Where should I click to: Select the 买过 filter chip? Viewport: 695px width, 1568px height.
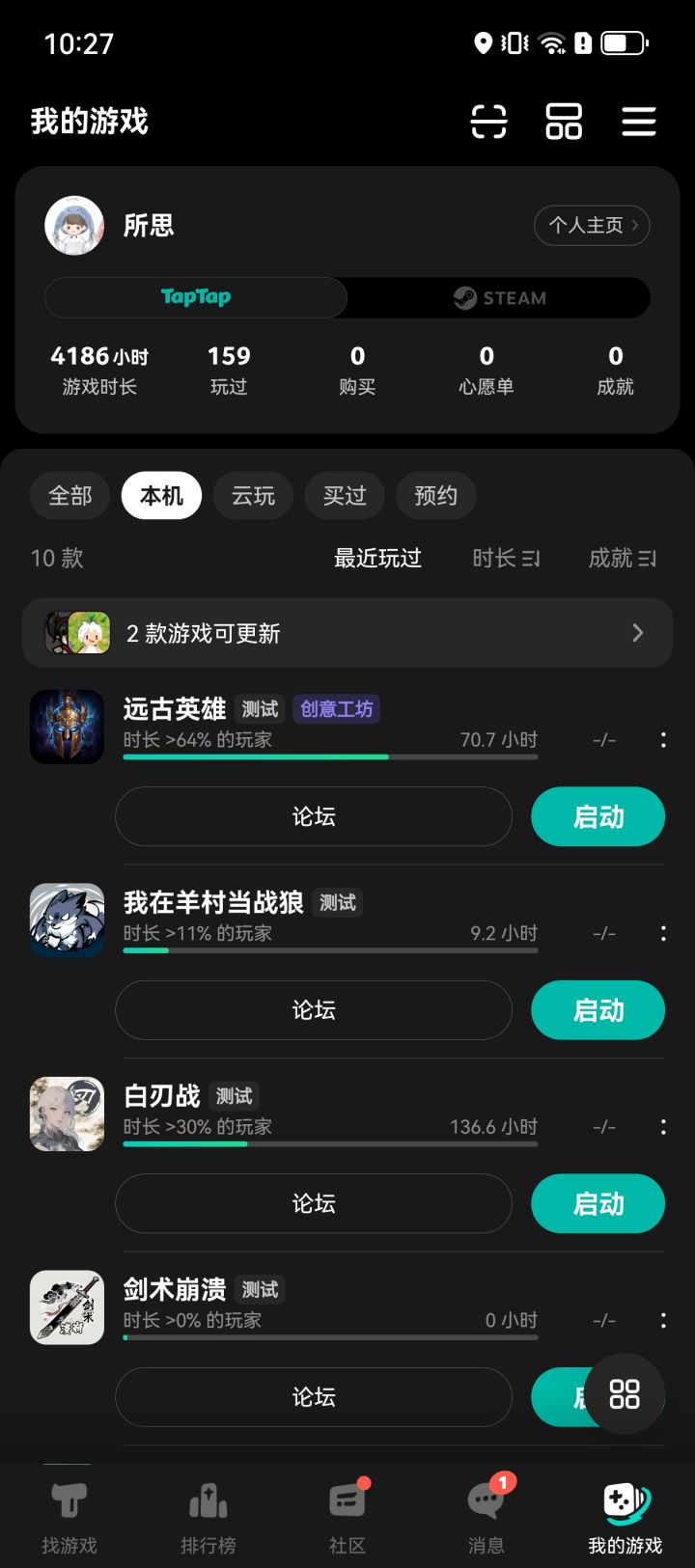(x=345, y=496)
